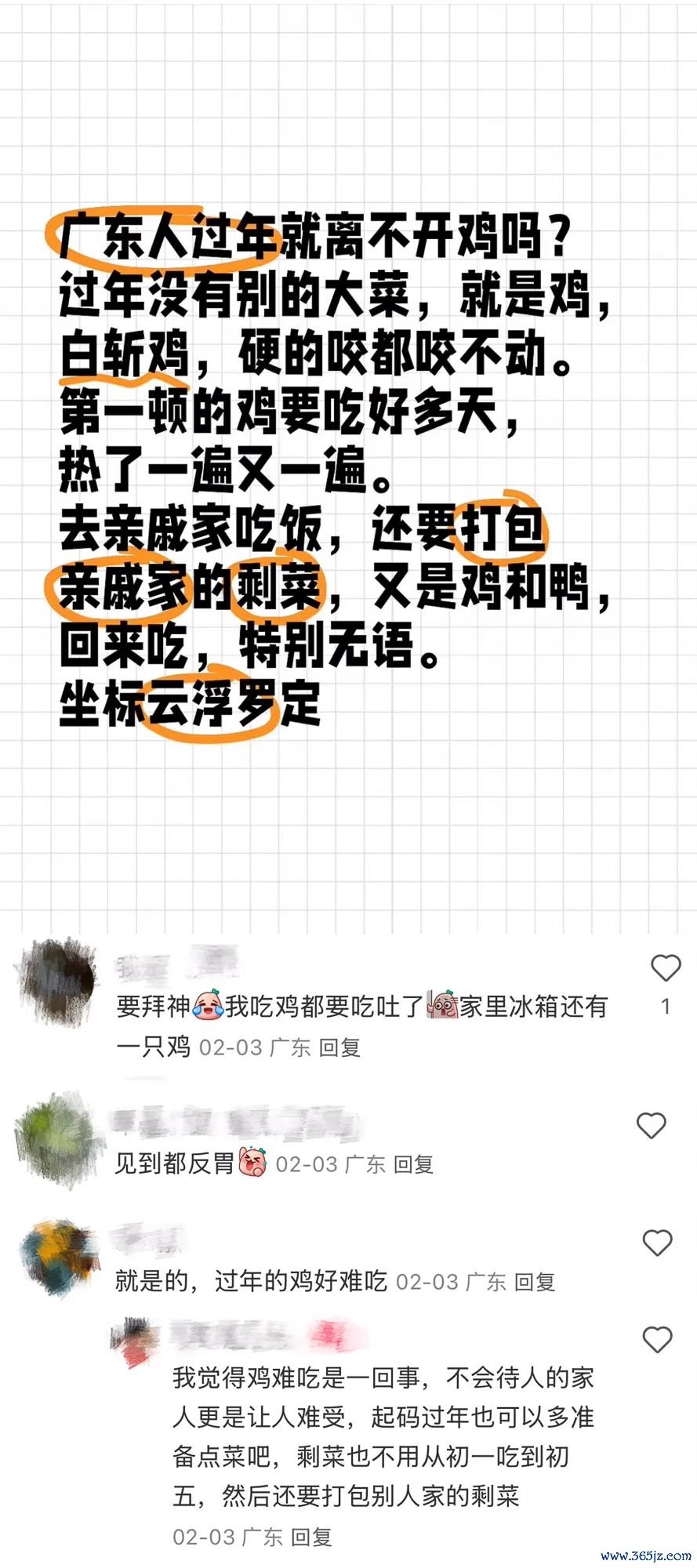Tap 回复 under the 打包别人家的剩菜 reply
Viewport: 697px width, 1568px height.
(x=311, y=1537)
